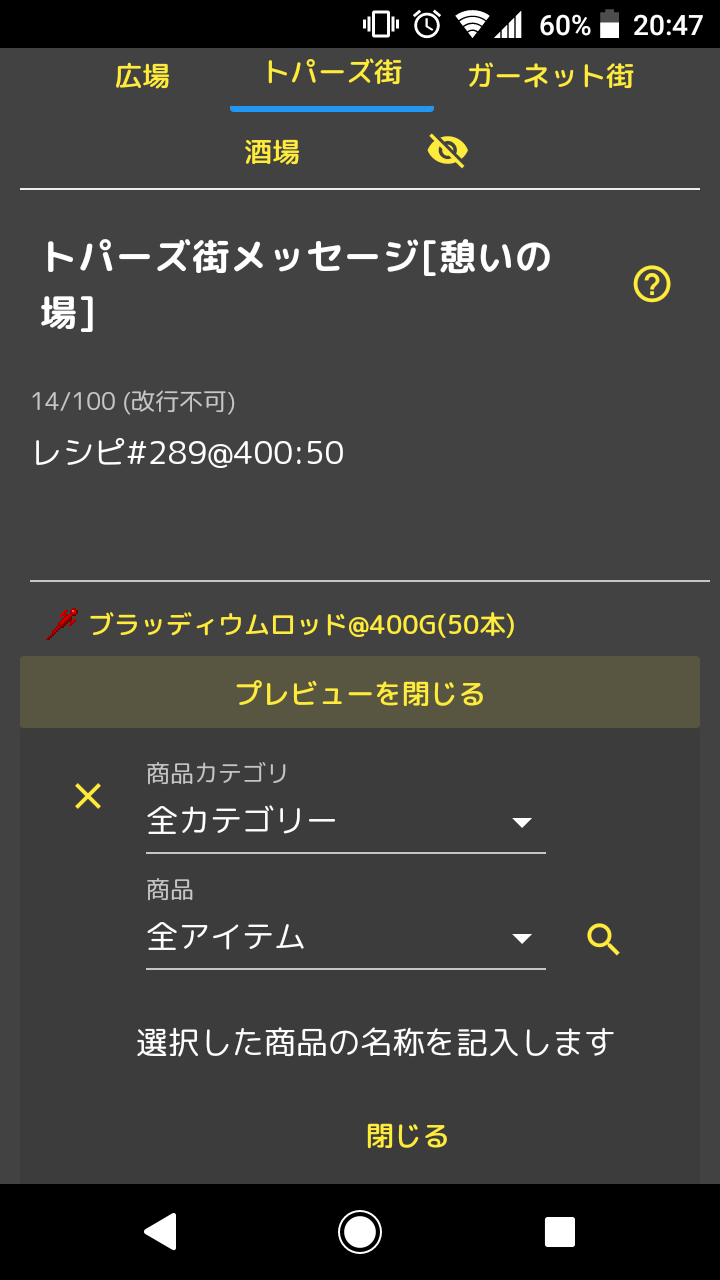This screenshot has width=720, height=1280.
Task: Tap プレビューを閉じる to close preview
Action: click(x=360, y=692)
